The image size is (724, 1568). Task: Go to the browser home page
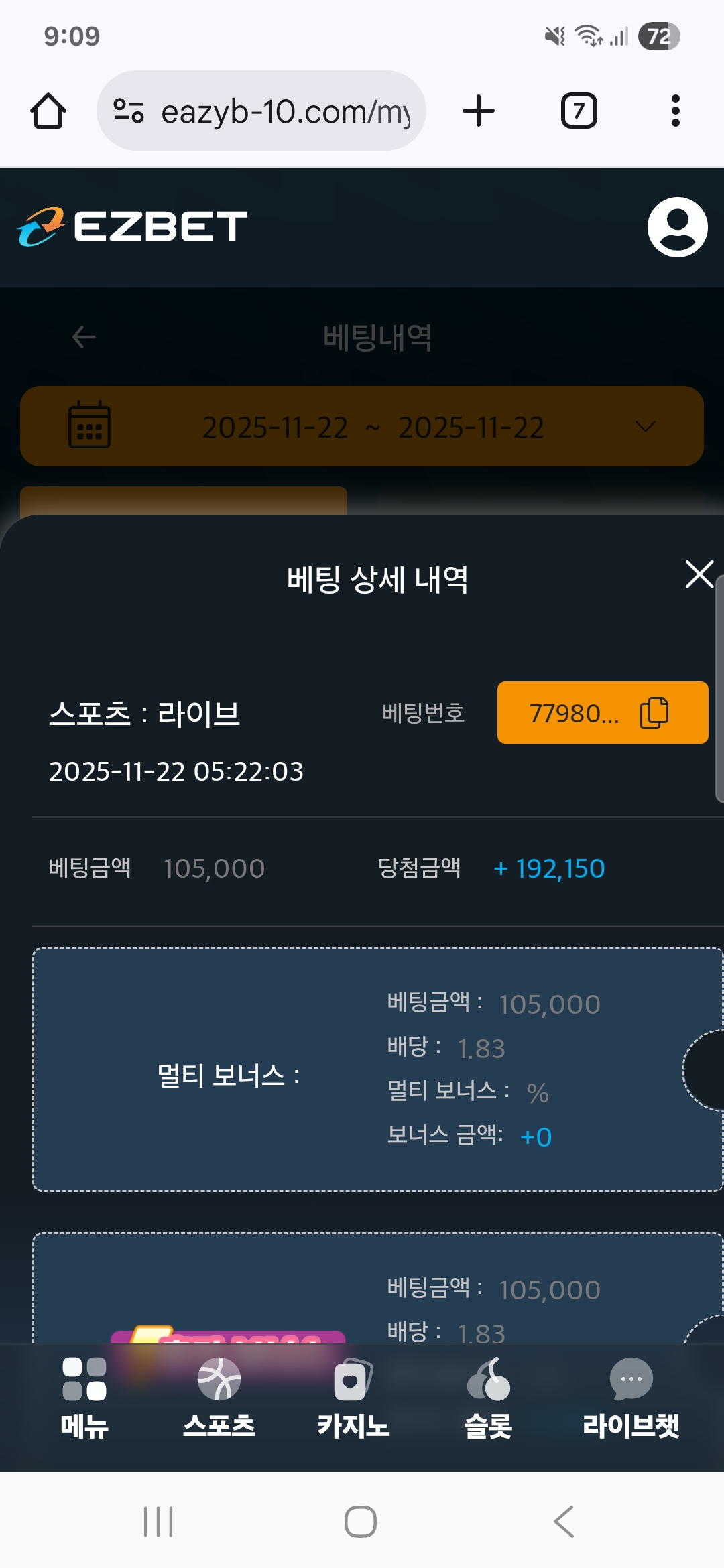tap(48, 111)
